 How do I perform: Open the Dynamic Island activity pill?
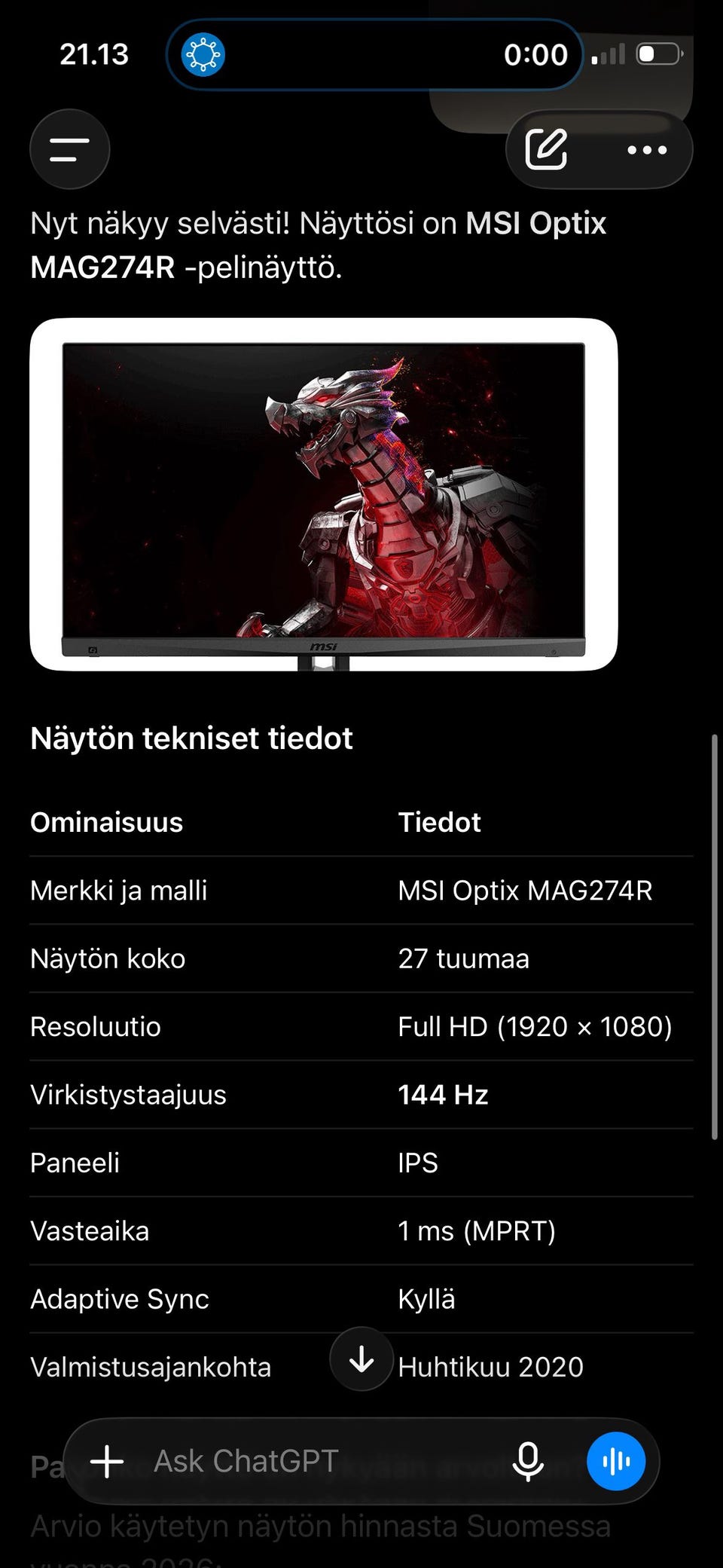point(374,54)
